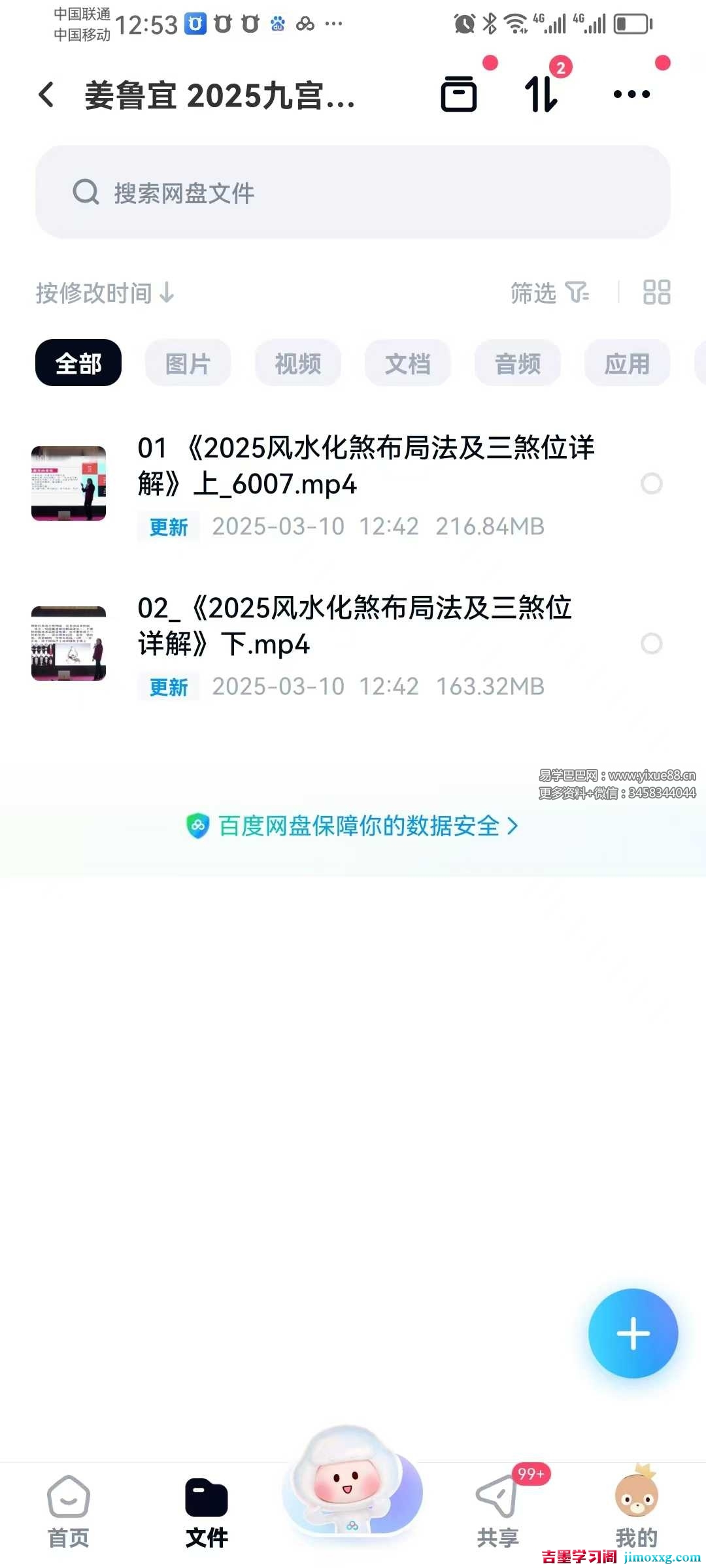Open the transfer list icon

coord(460,93)
